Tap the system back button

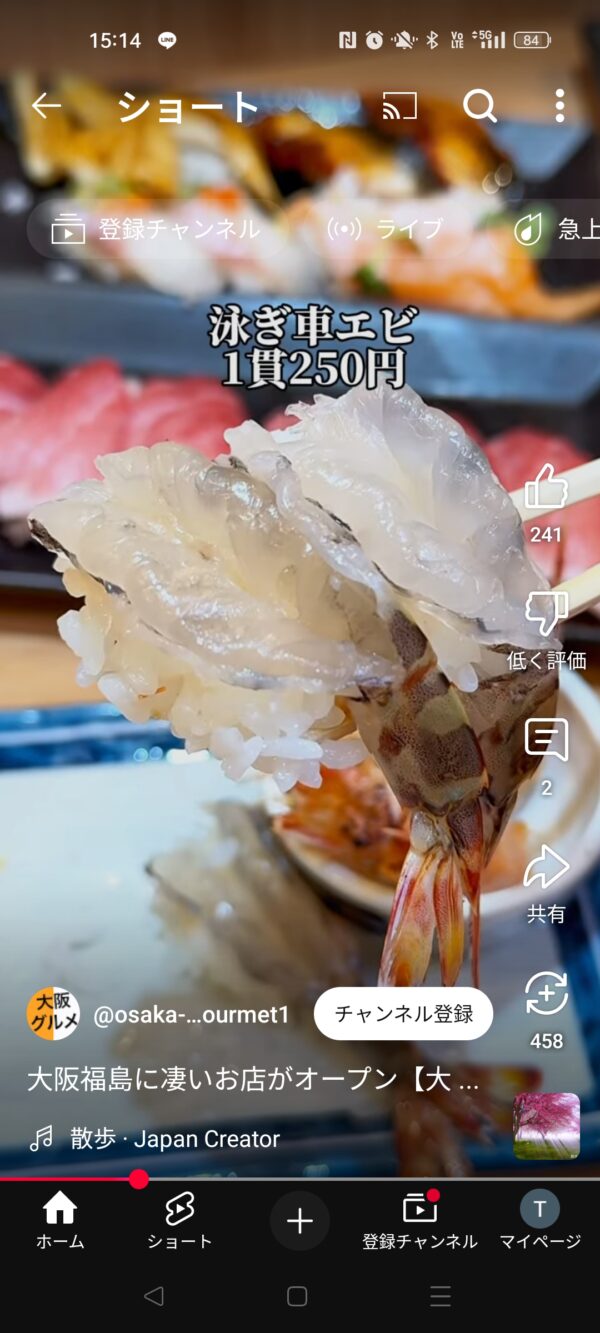153,1296
